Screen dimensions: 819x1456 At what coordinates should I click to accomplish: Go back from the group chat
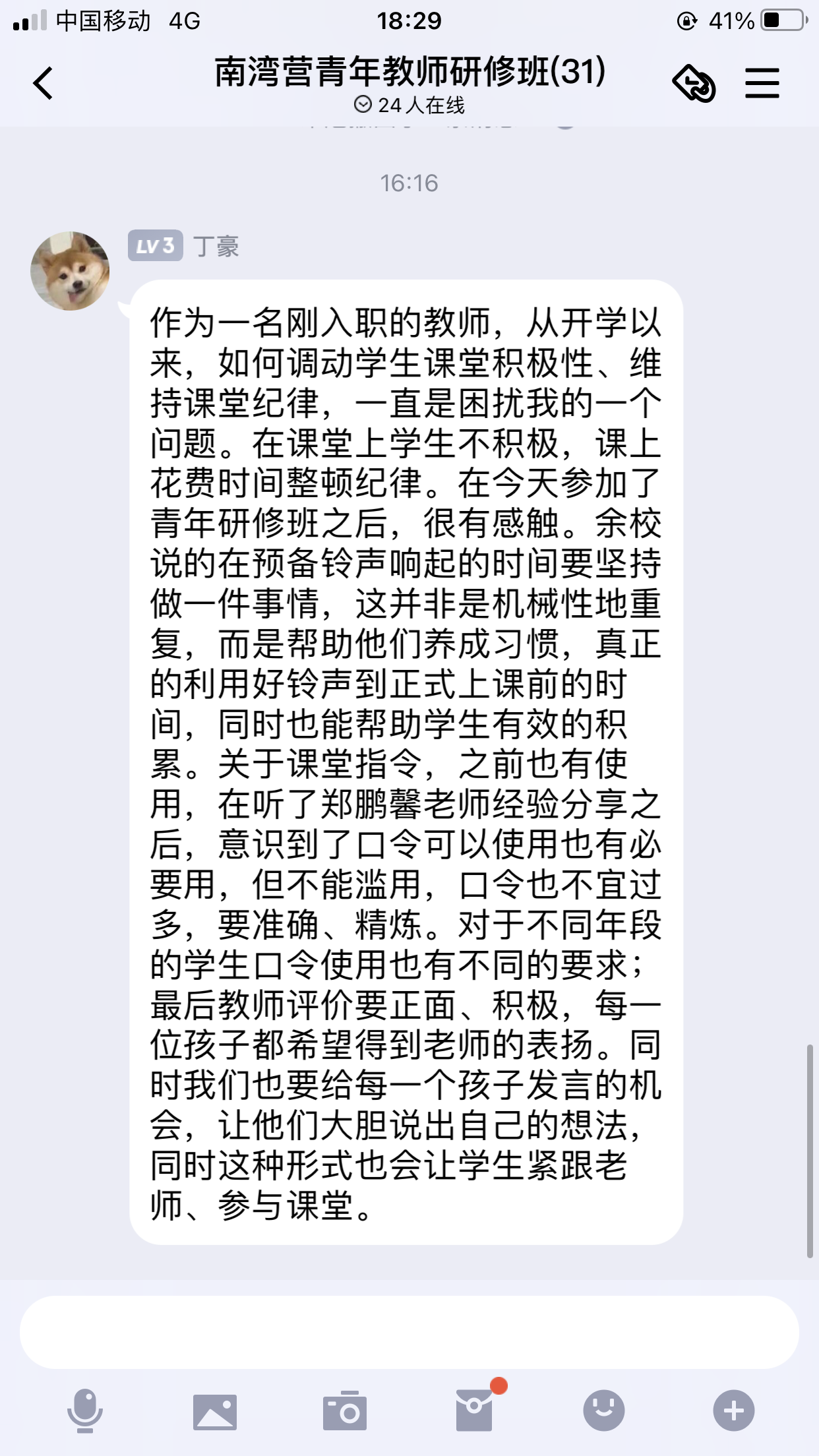tap(44, 84)
